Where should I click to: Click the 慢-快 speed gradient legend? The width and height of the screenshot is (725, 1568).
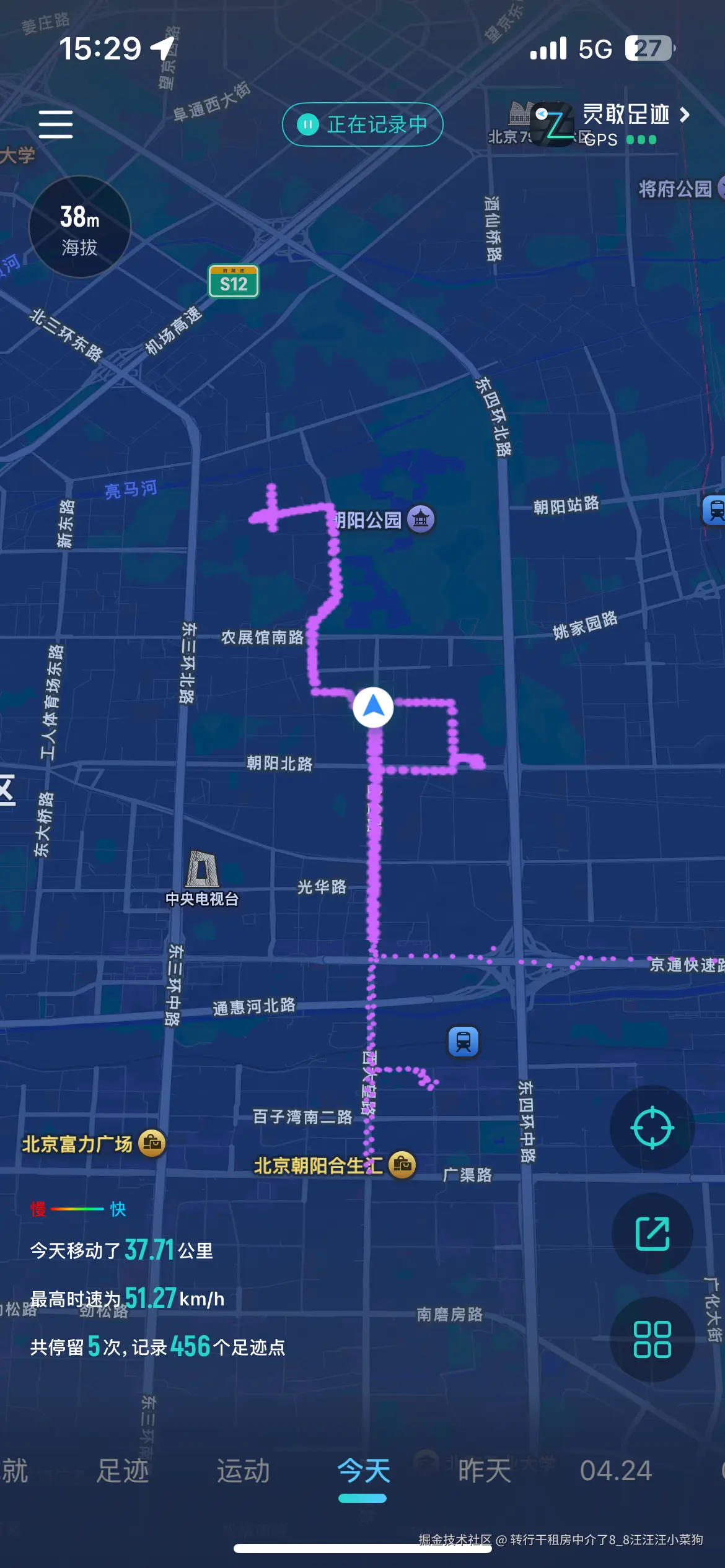coord(77,1209)
